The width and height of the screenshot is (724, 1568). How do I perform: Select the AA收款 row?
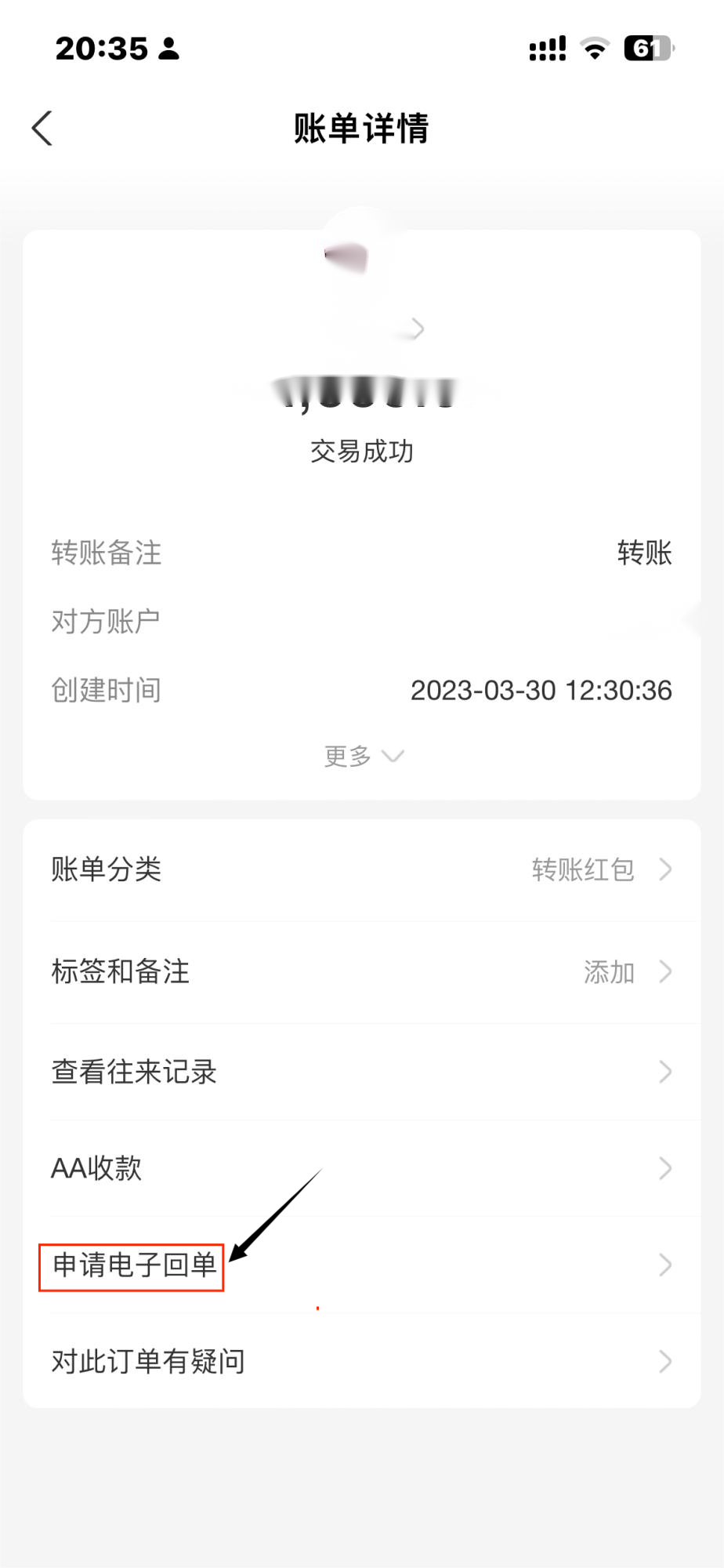pos(361,1168)
